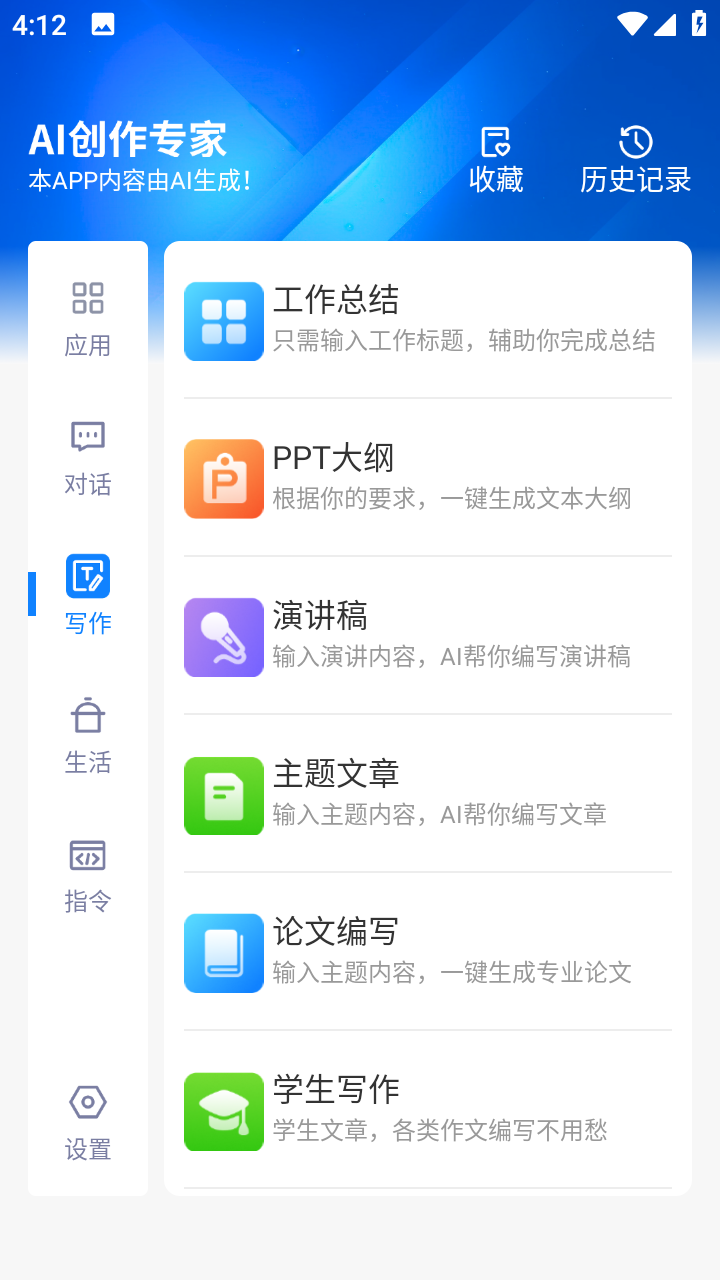The image size is (720, 1280).
Task: Open the 工作总结 (work summary) tool icon
Action: coord(223,321)
